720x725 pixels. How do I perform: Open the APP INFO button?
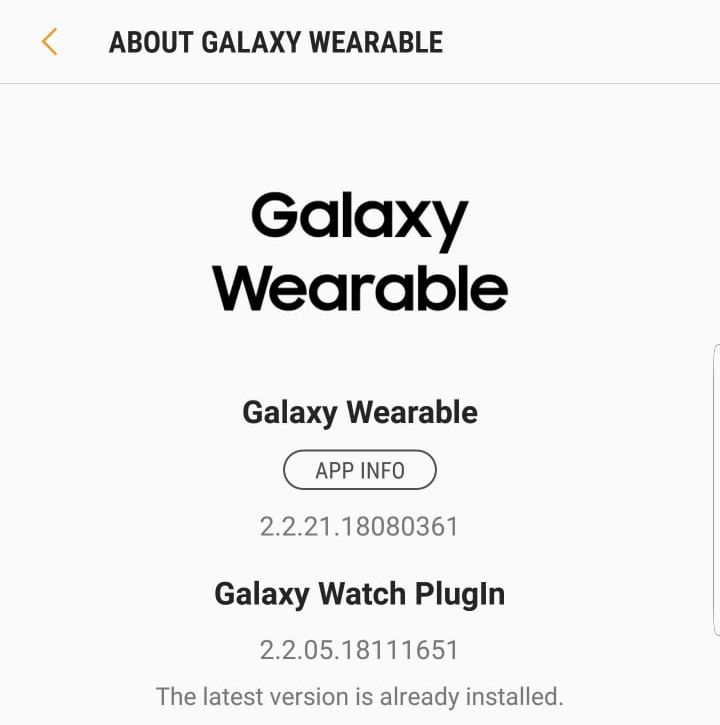[360, 470]
